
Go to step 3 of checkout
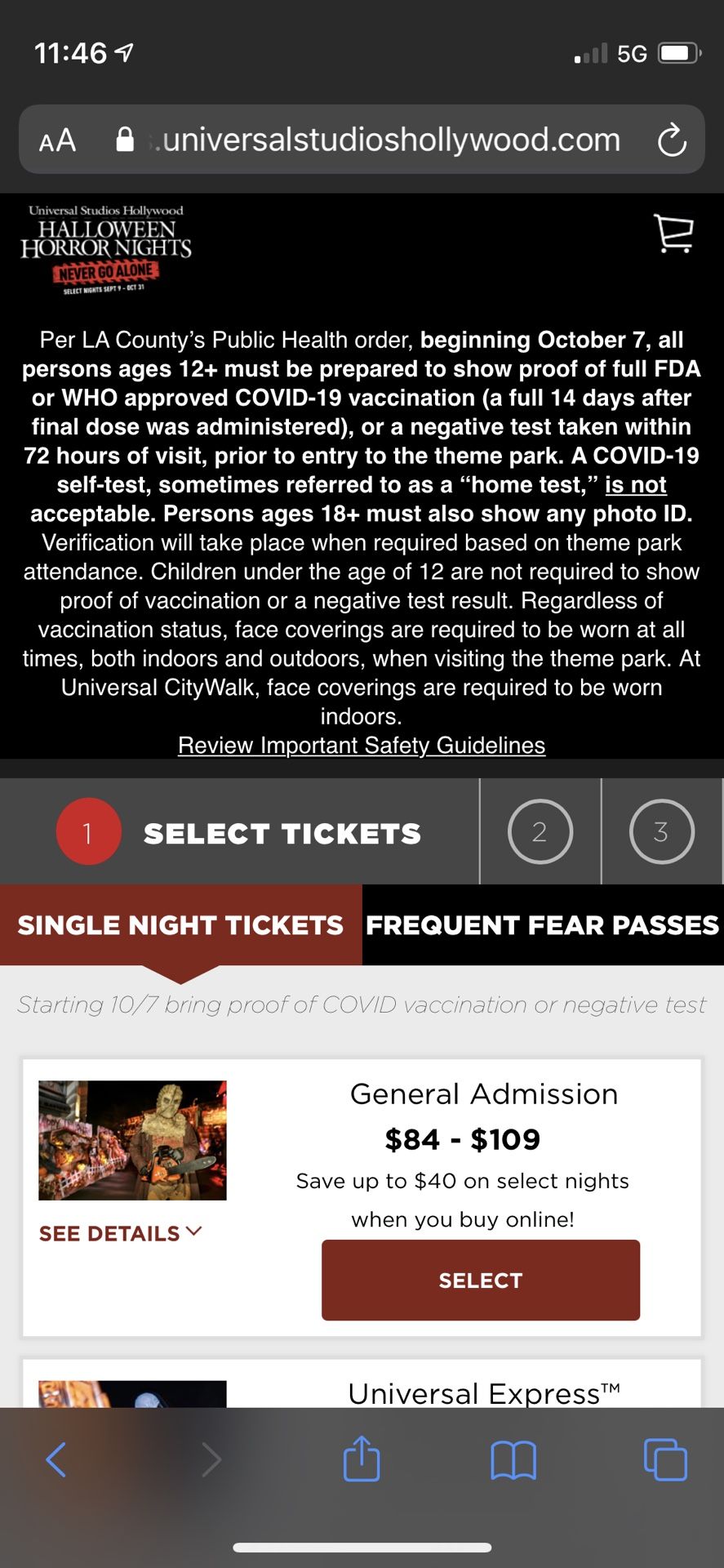pyautogui.click(x=661, y=831)
